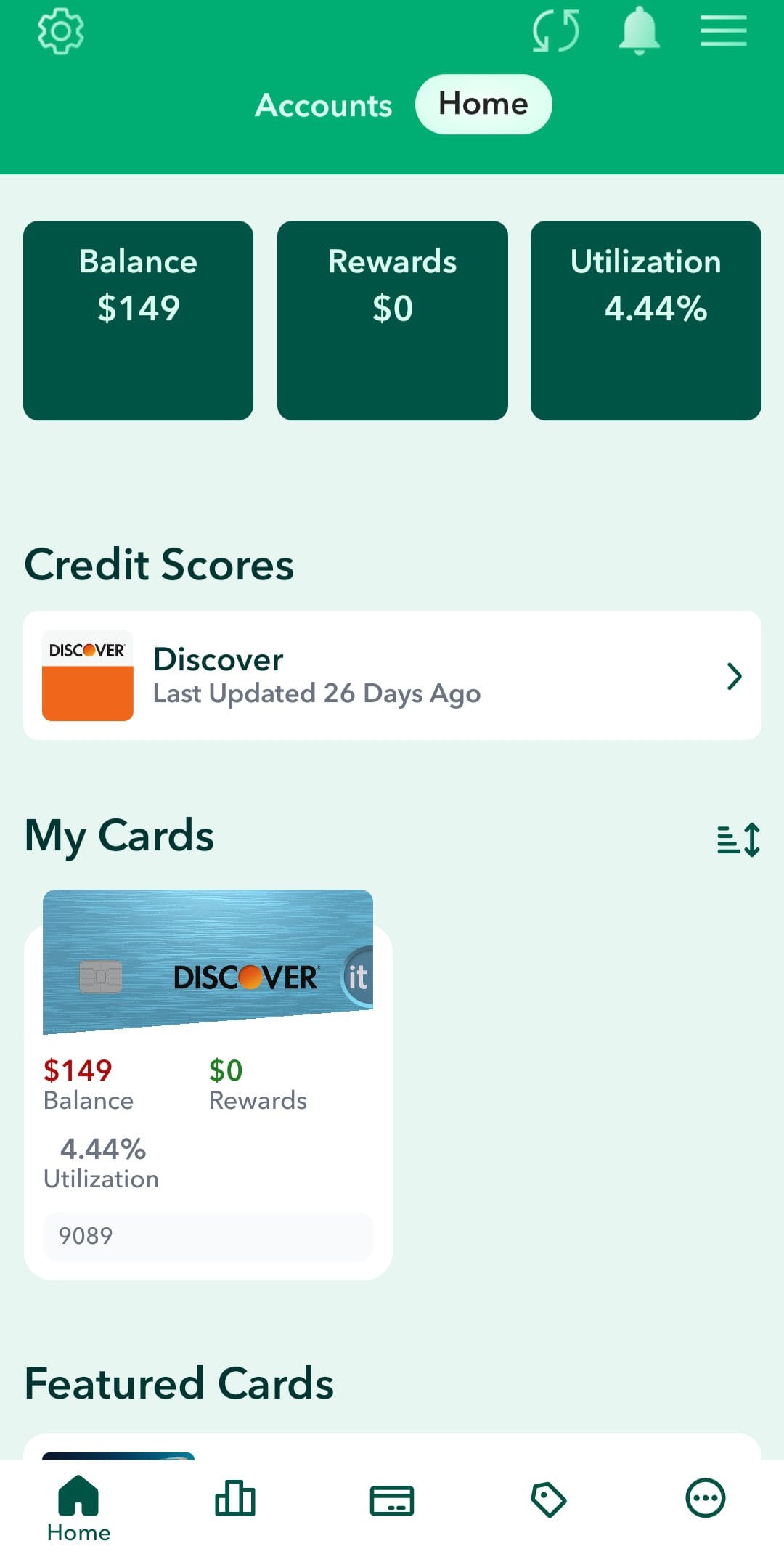This screenshot has height=1562, width=784.
Task: Select the Home tab at top
Action: click(483, 104)
